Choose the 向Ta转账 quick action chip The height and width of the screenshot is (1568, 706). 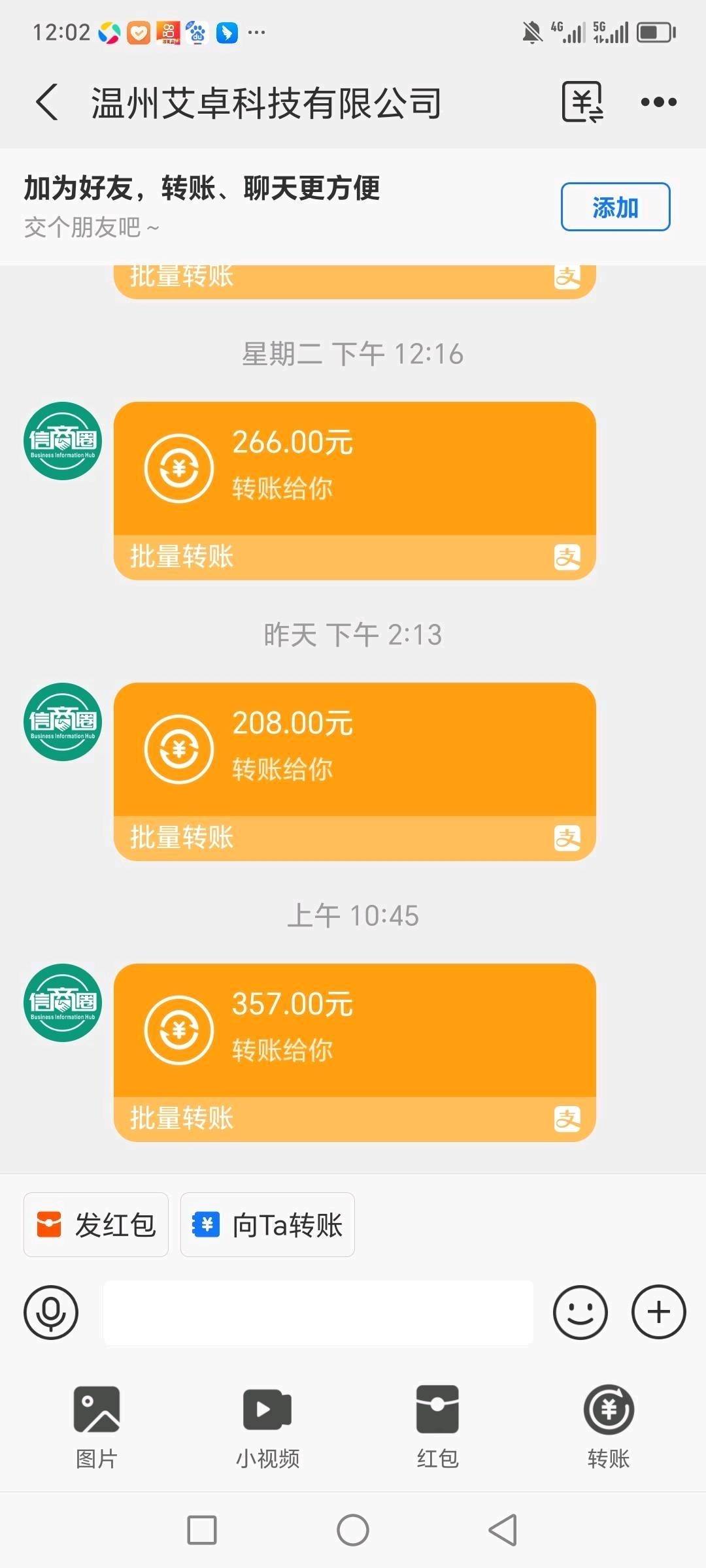pos(267,1225)
